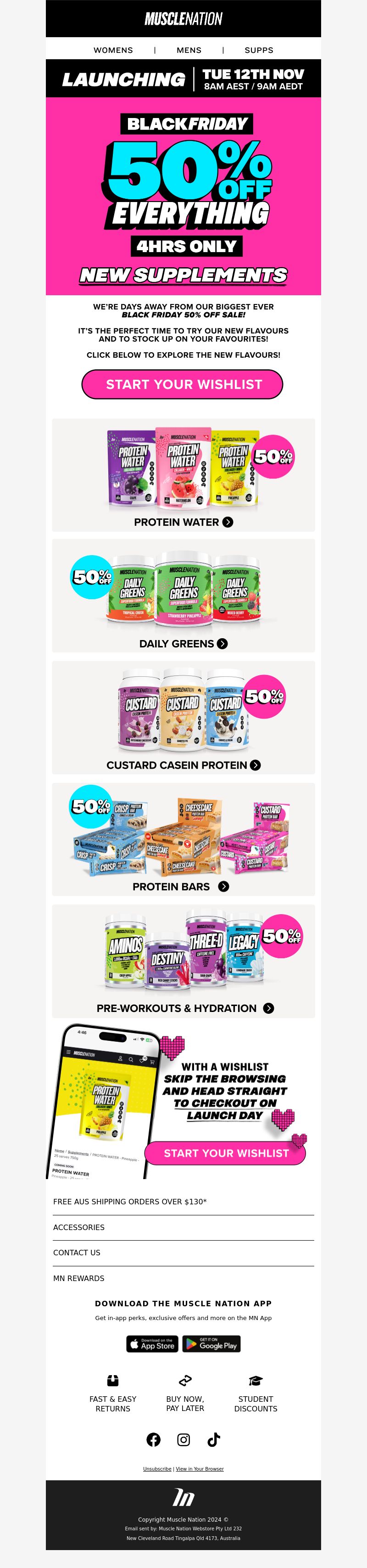View Custard Casein Protein products
This screenshot has height=1568, width=367.
(183, 718)
